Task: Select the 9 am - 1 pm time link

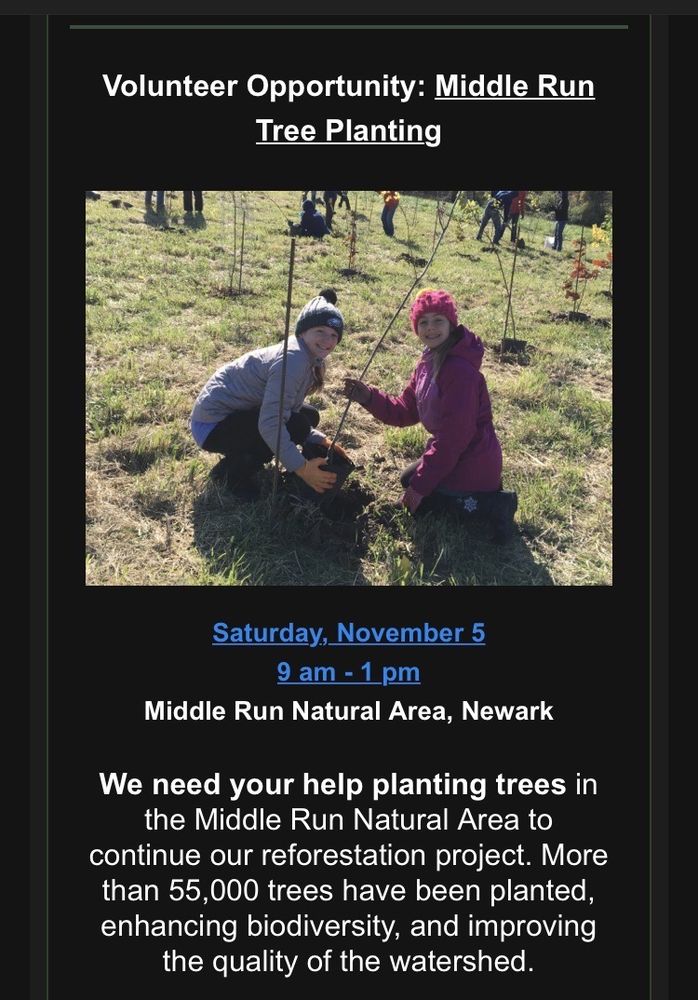Action: click(348, 672)
